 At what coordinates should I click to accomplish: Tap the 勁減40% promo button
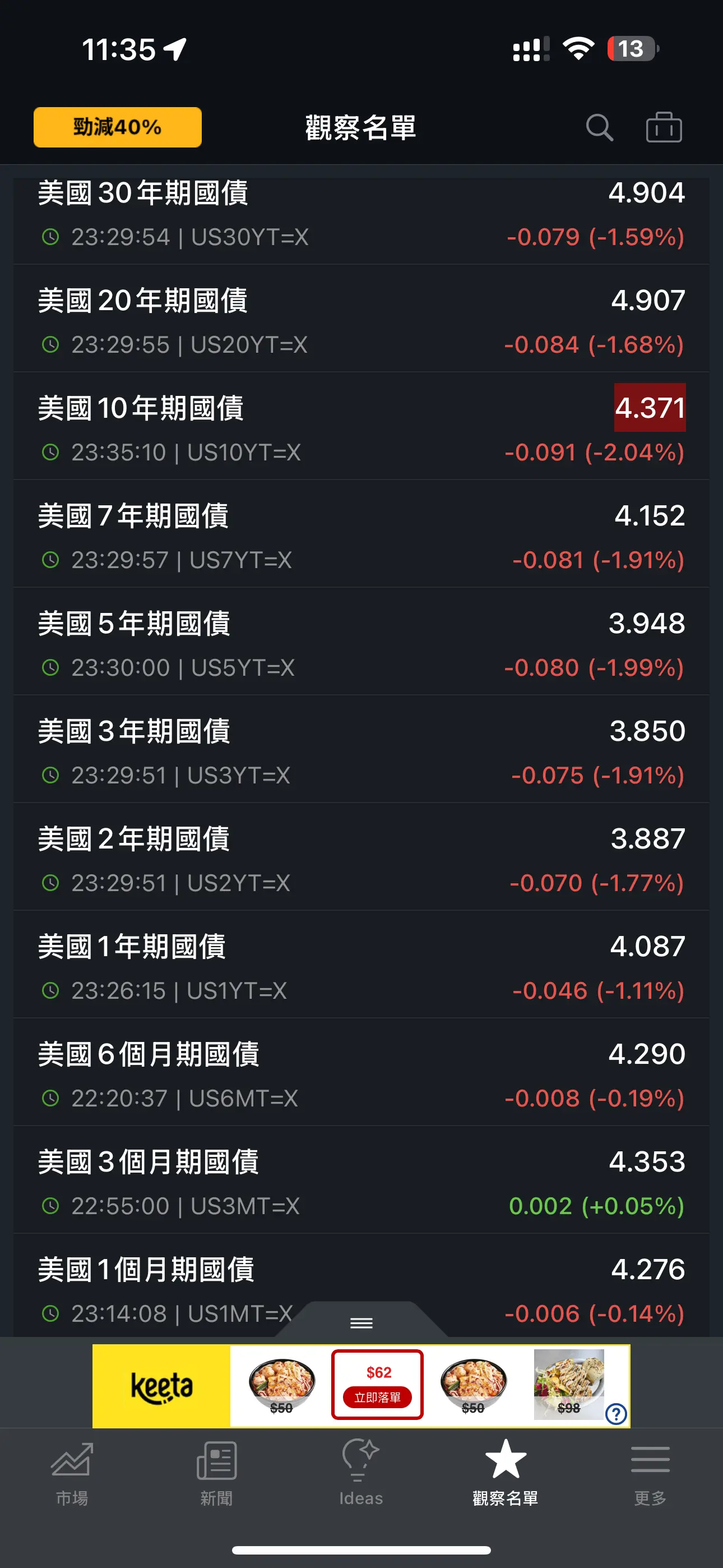[118, 127]
